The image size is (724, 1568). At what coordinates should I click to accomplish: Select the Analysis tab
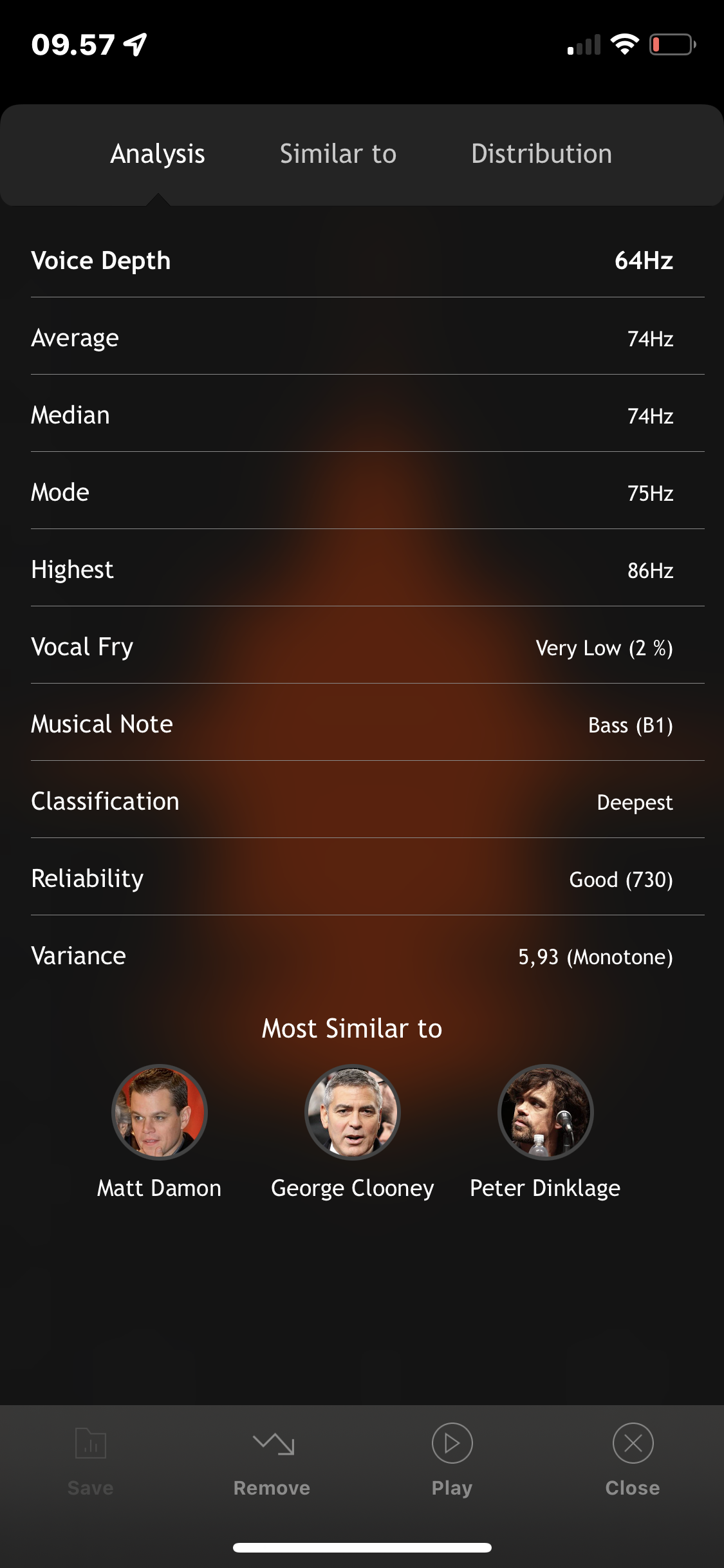(x=158, y=154)
